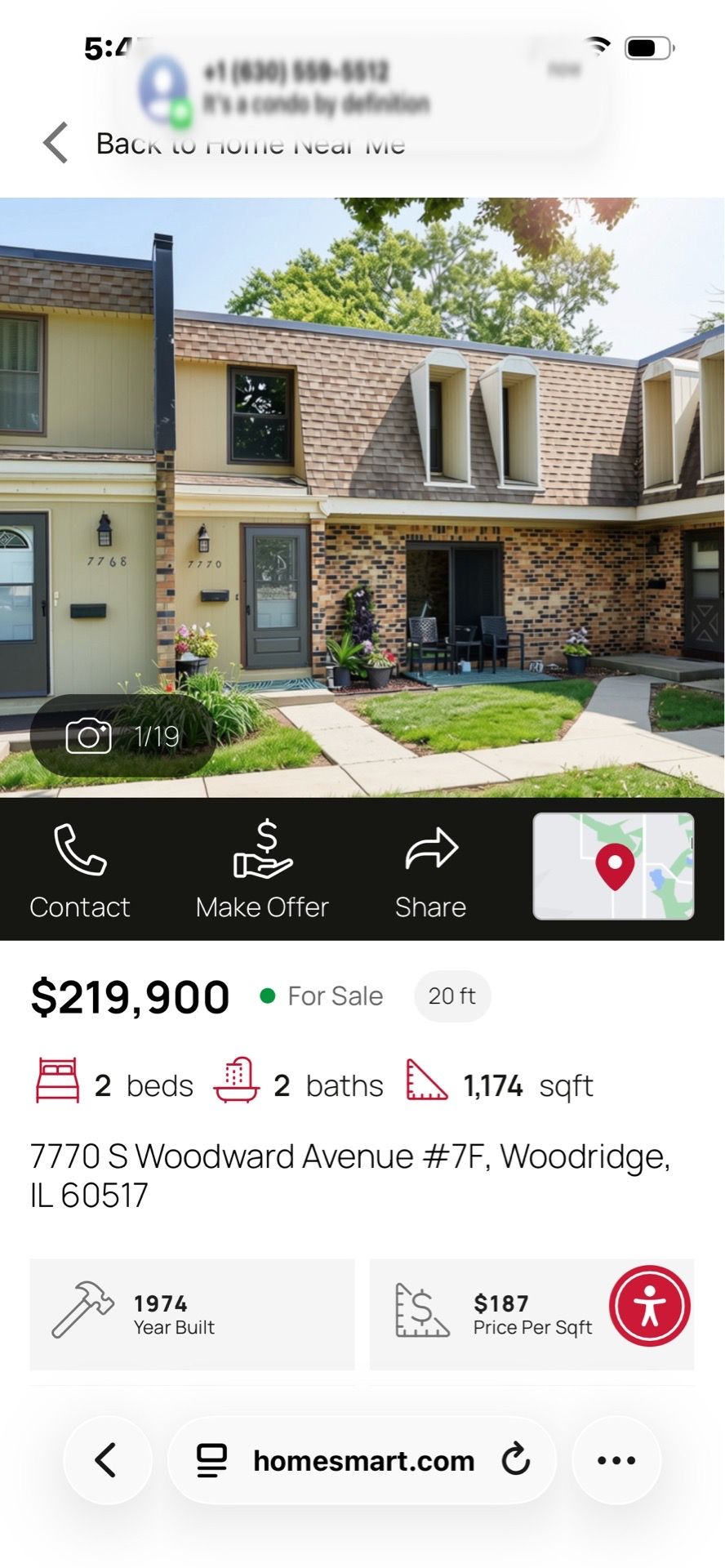
Task: Open the homesmart.com address bar
Action: pos(362,1460)
